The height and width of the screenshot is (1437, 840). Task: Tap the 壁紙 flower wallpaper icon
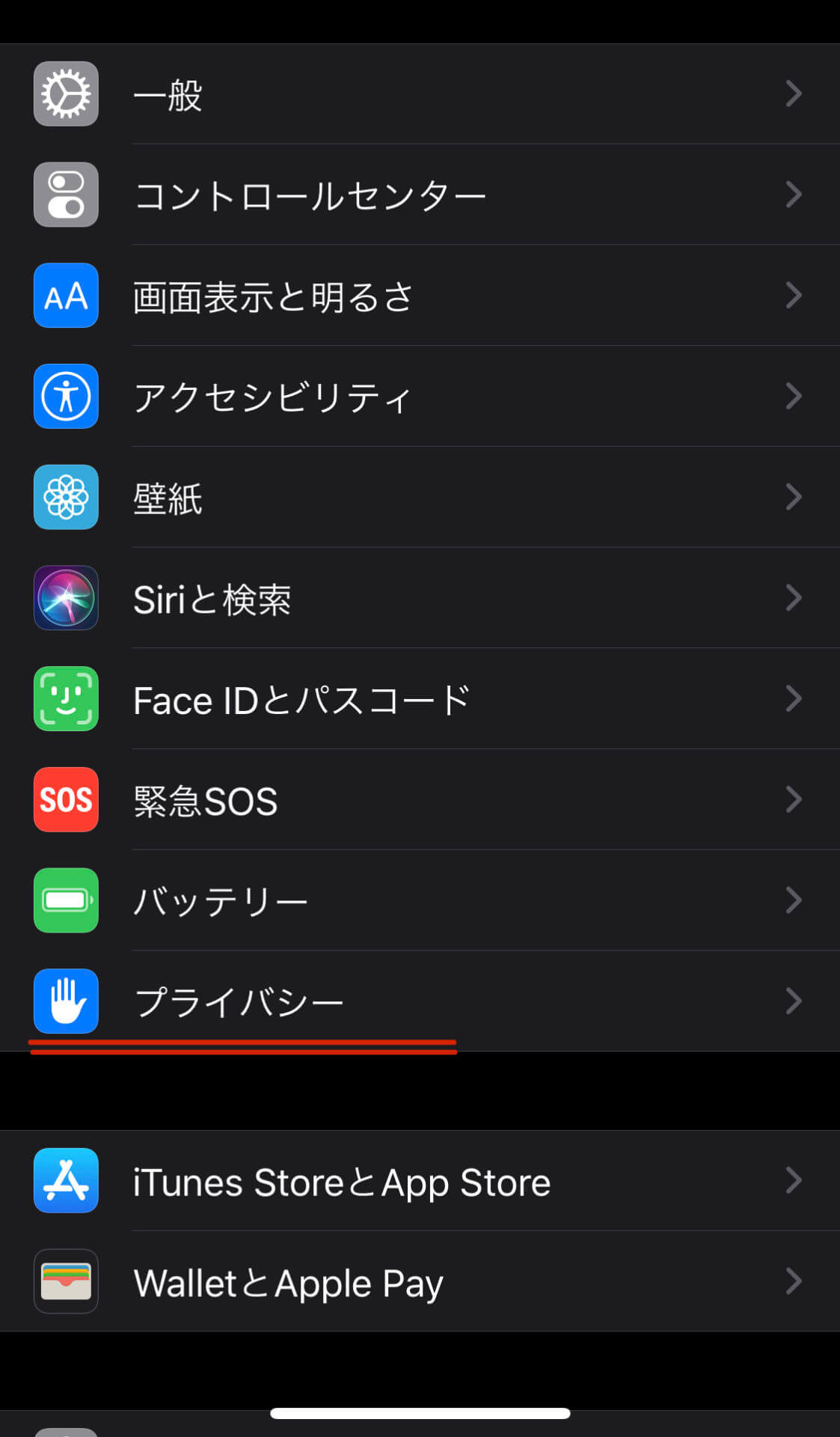click(66, 498)
